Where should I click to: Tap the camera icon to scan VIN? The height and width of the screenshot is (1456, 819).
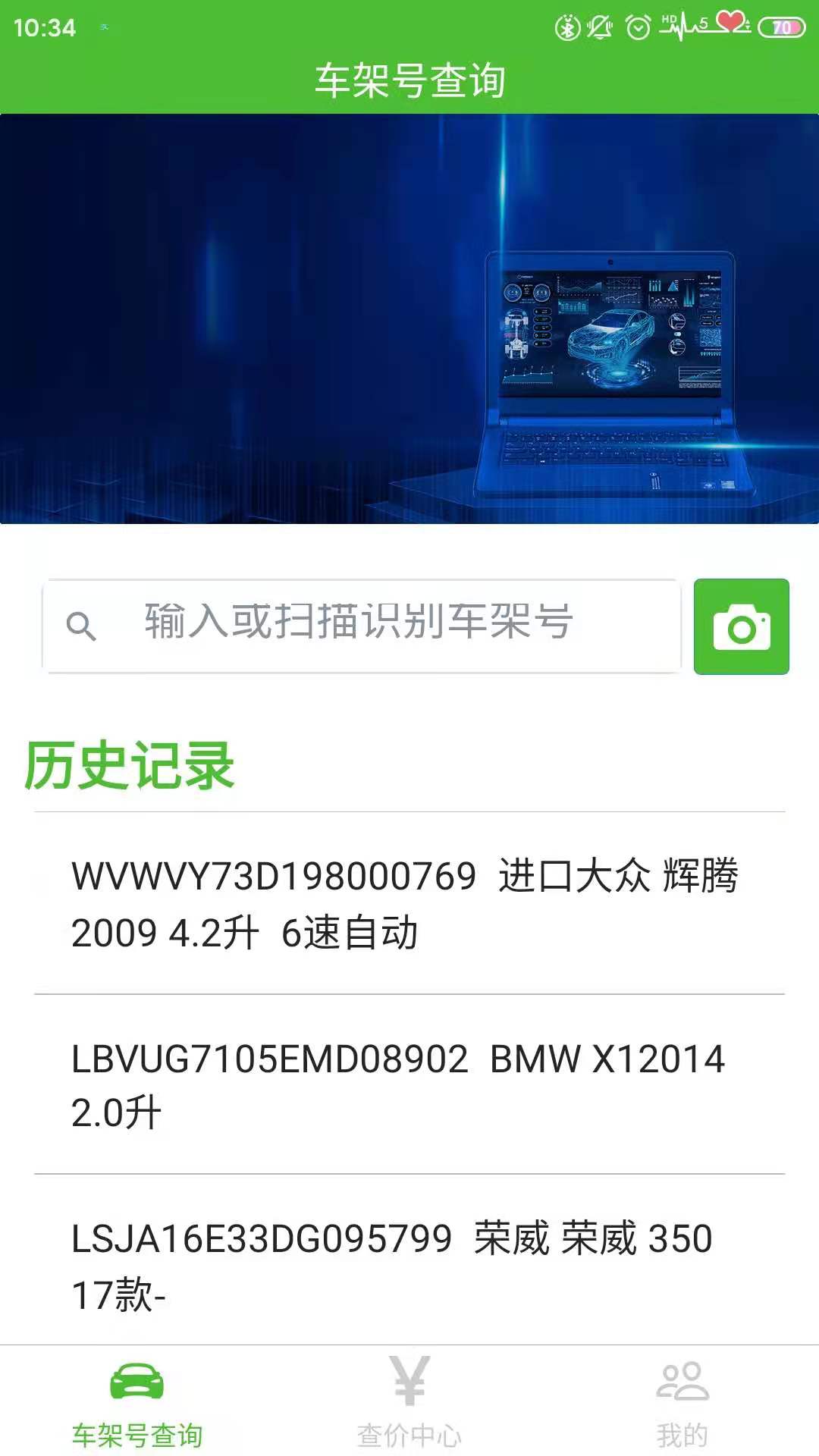(x=741, y=628)
